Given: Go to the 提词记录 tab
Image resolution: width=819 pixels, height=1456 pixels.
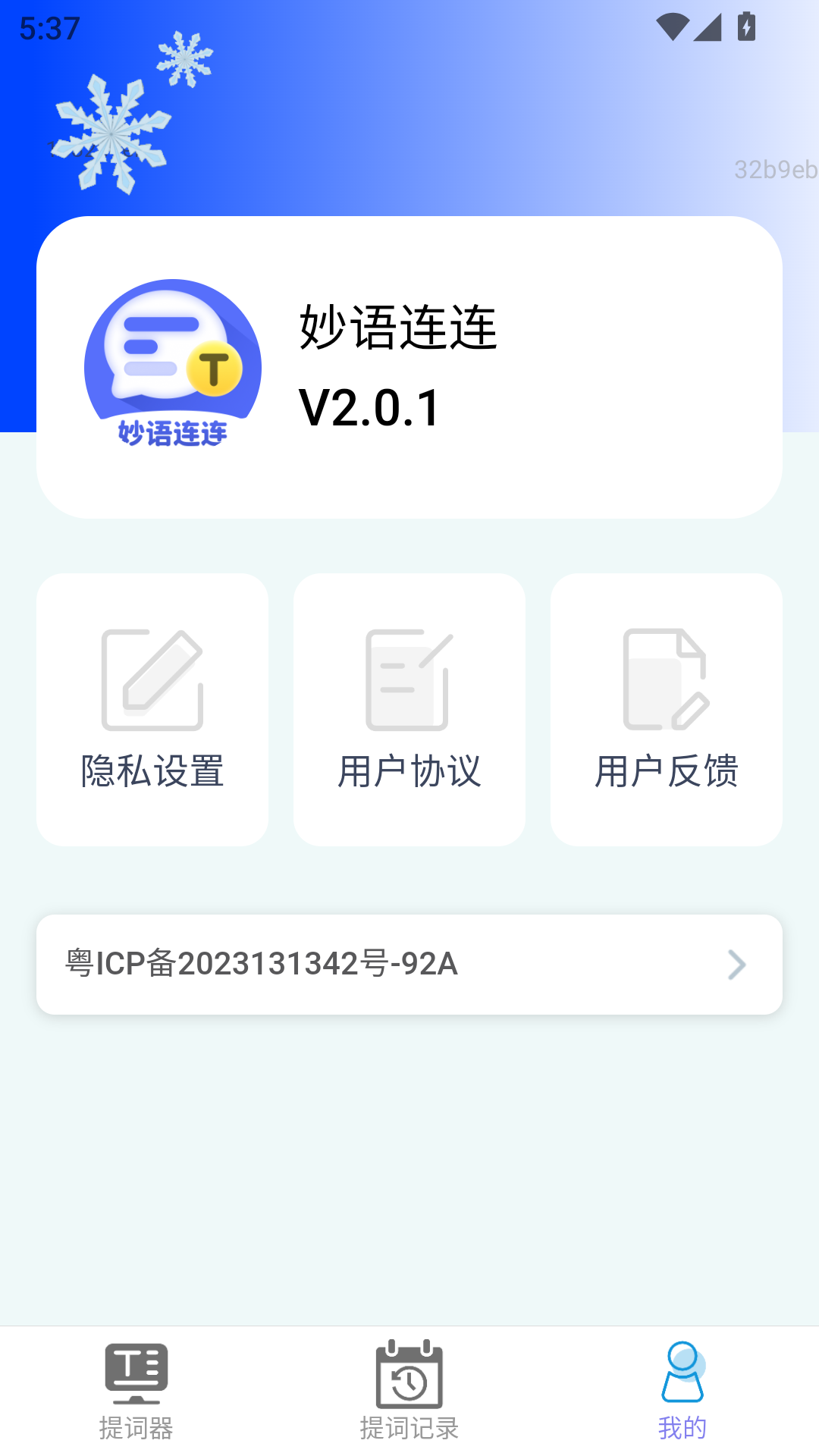Looking at the screenshot, I should coord(409,1392).
